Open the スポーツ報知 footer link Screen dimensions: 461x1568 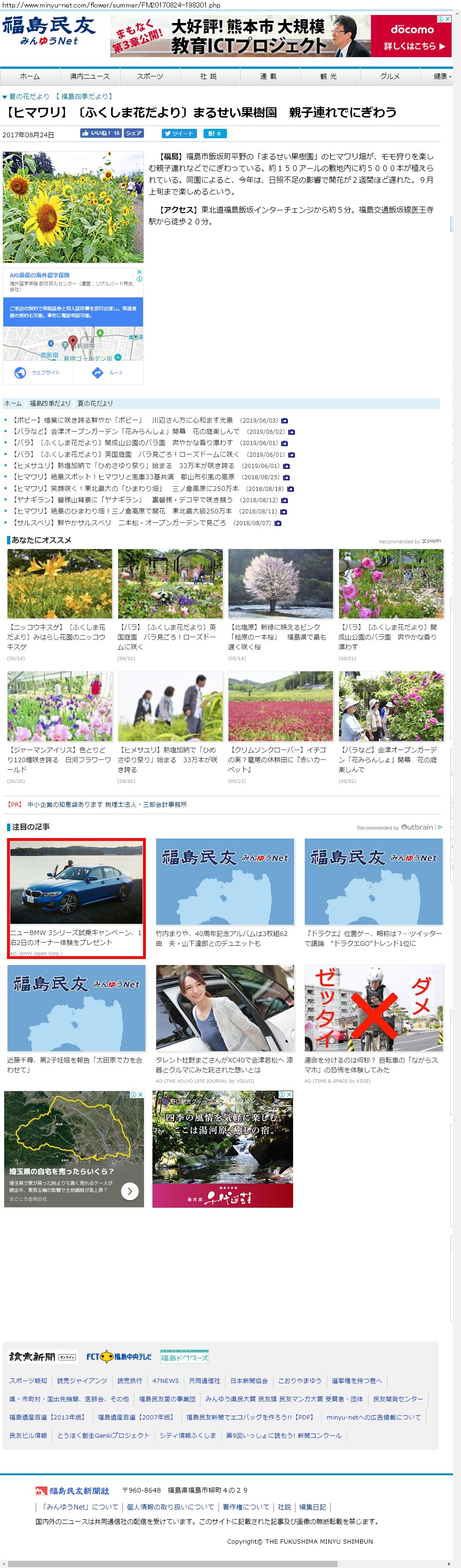(x=28, y=1381)
